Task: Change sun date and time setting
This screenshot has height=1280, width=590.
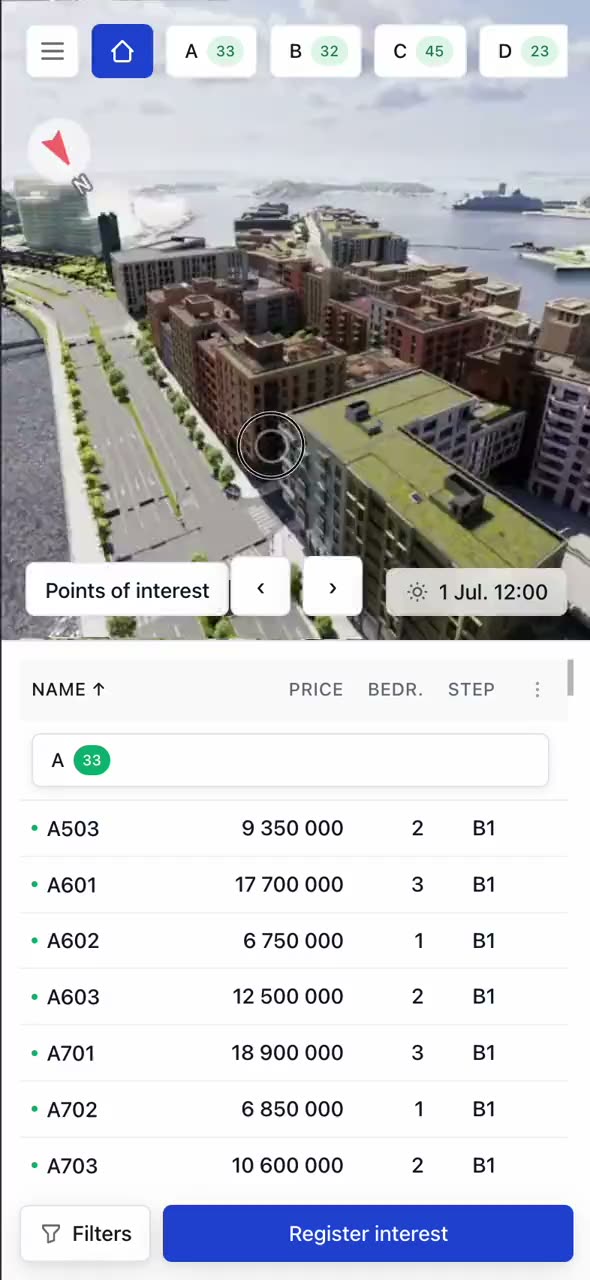Action: tap(476, 592)
